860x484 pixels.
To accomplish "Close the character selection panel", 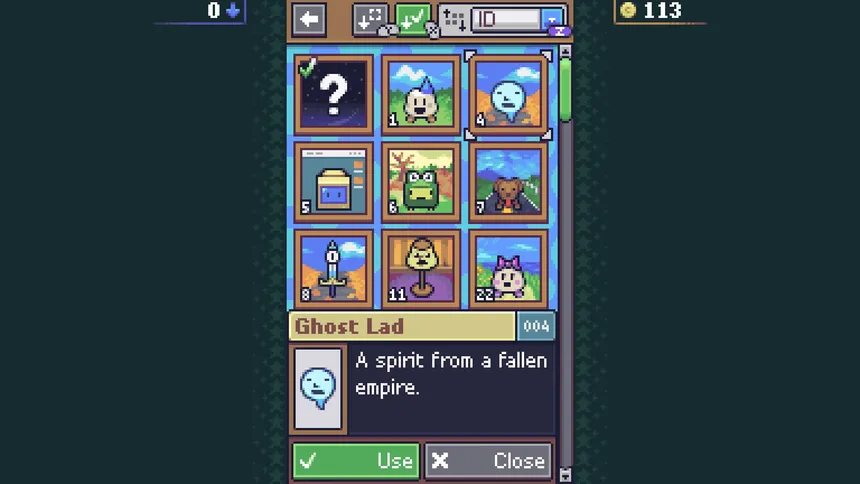I will point(488,461).
